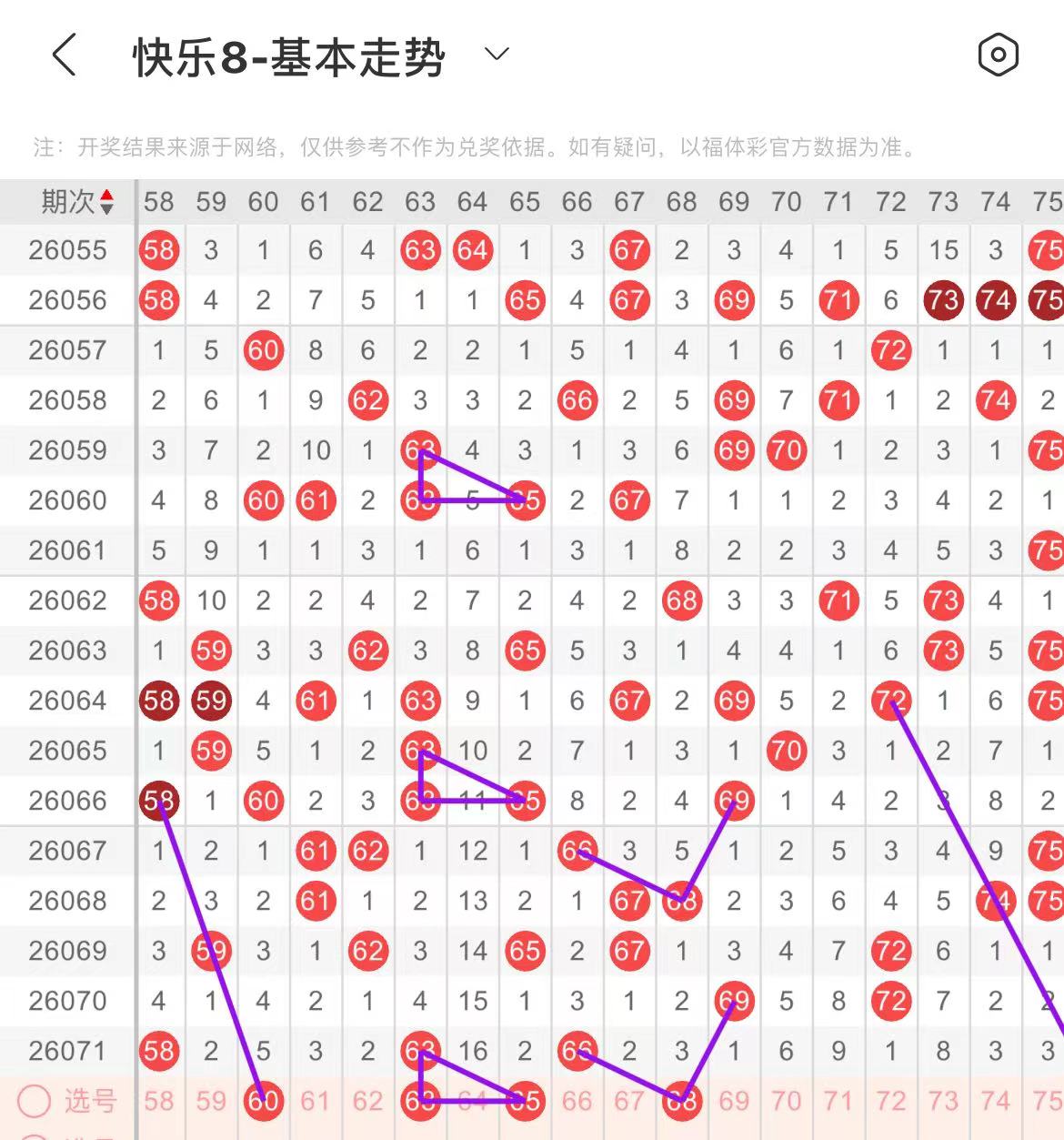The height and width of the screenshot is (1140, 1064).
Task: Pick number 73 in the 选号 row
Action: pyautogui.click(x=943, y=1101)
